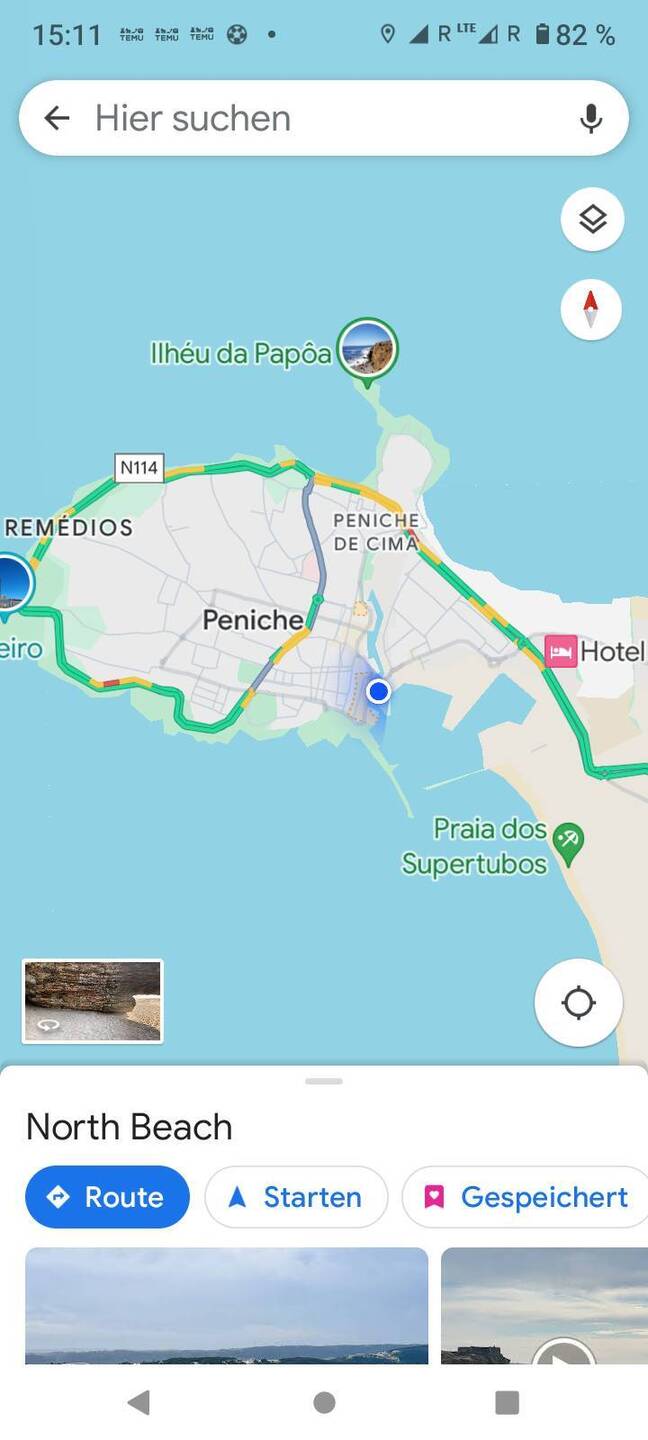View the first North Beach photo
This screenshot has height=1440, width=648.
[x=226, y=1305]
